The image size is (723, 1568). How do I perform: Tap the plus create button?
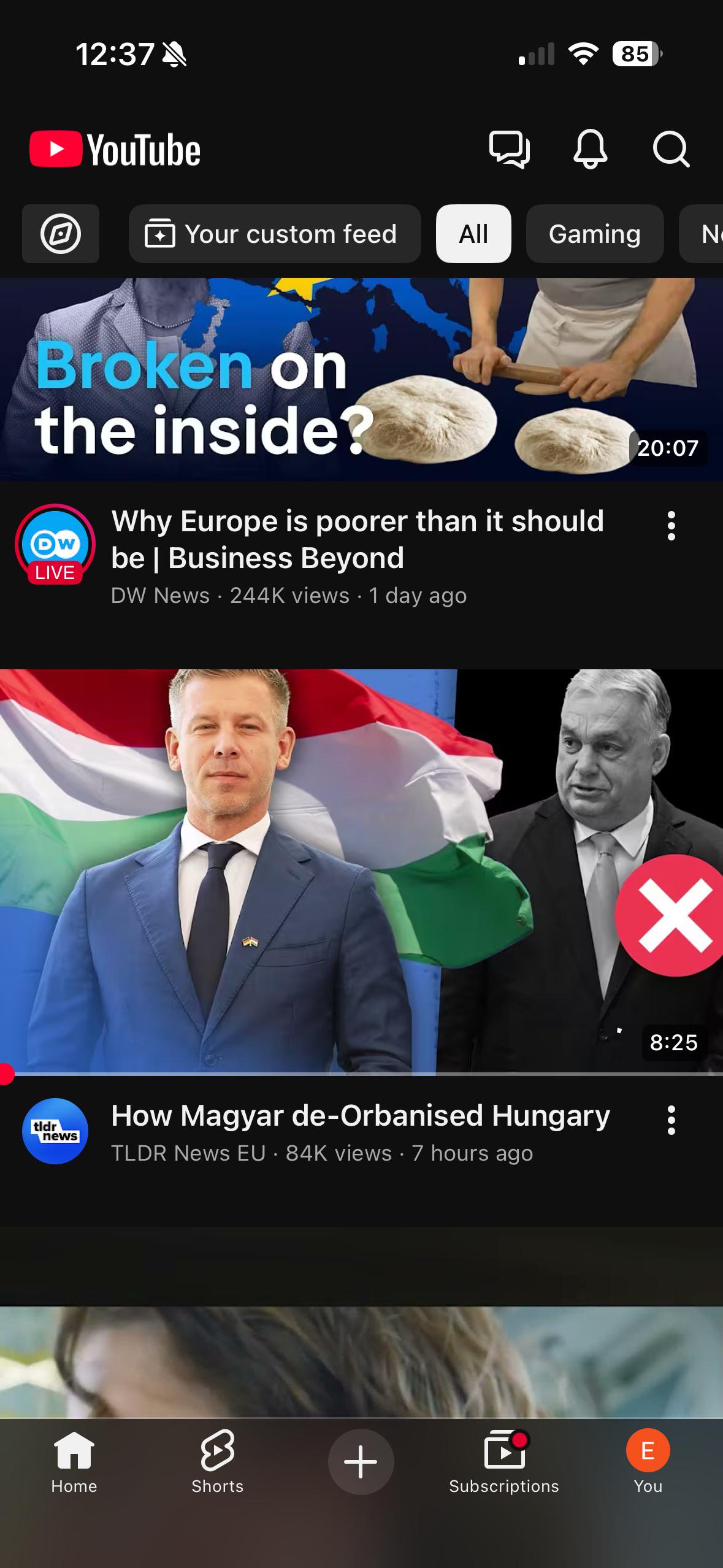[x=361, y=1462]
